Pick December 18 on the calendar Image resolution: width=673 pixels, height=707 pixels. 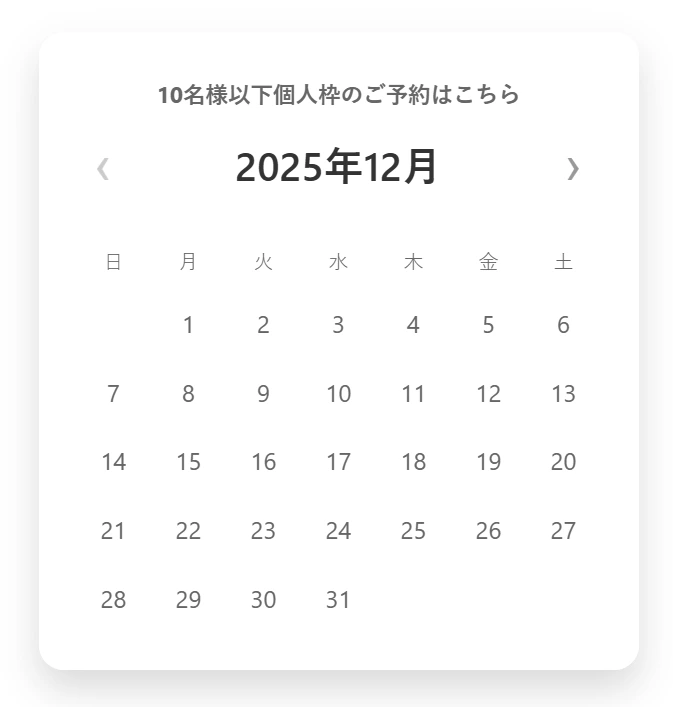click(x=413, y=462)
